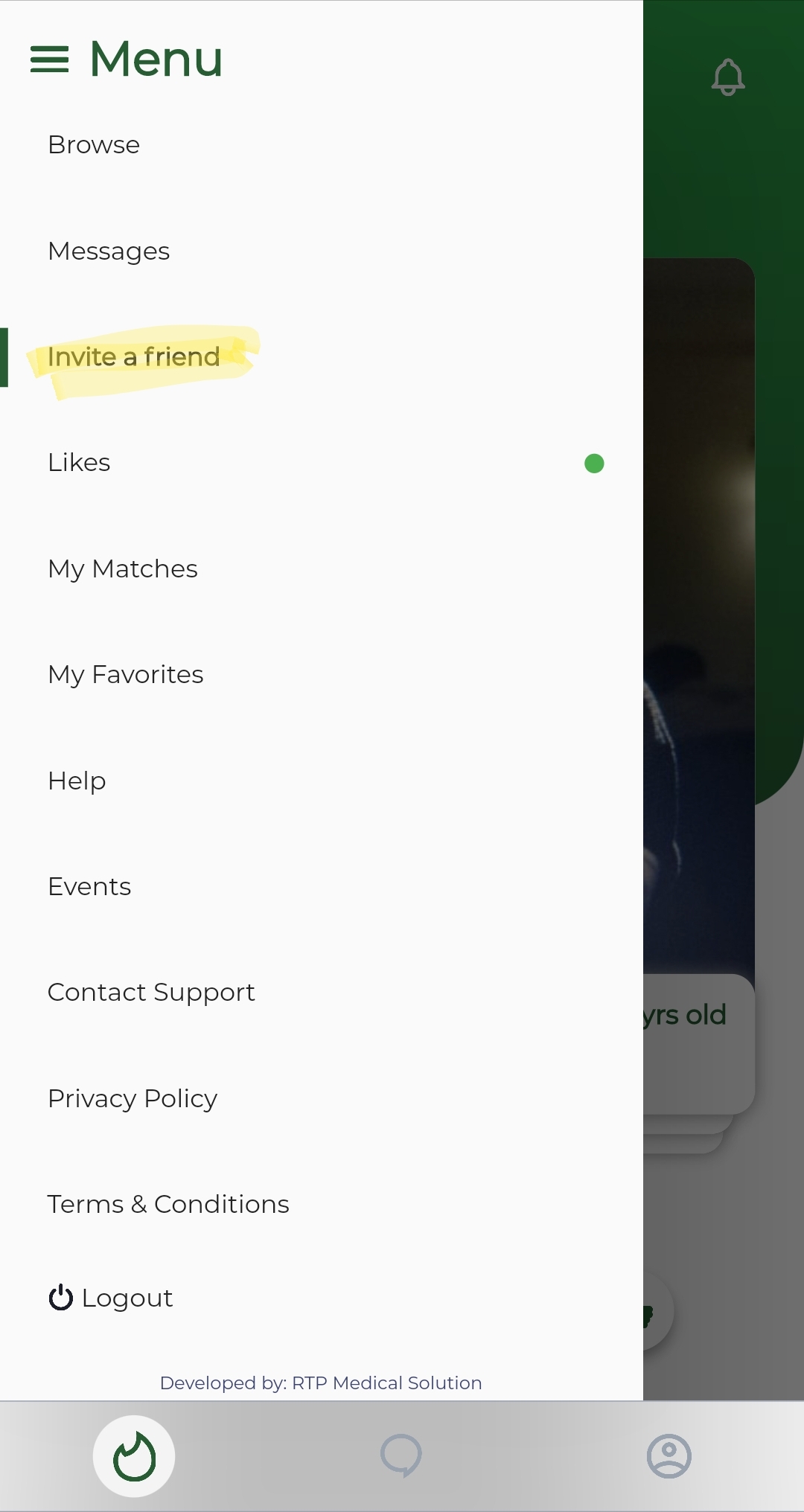Switch to the chat bubble tab

tap(401, 1456)
